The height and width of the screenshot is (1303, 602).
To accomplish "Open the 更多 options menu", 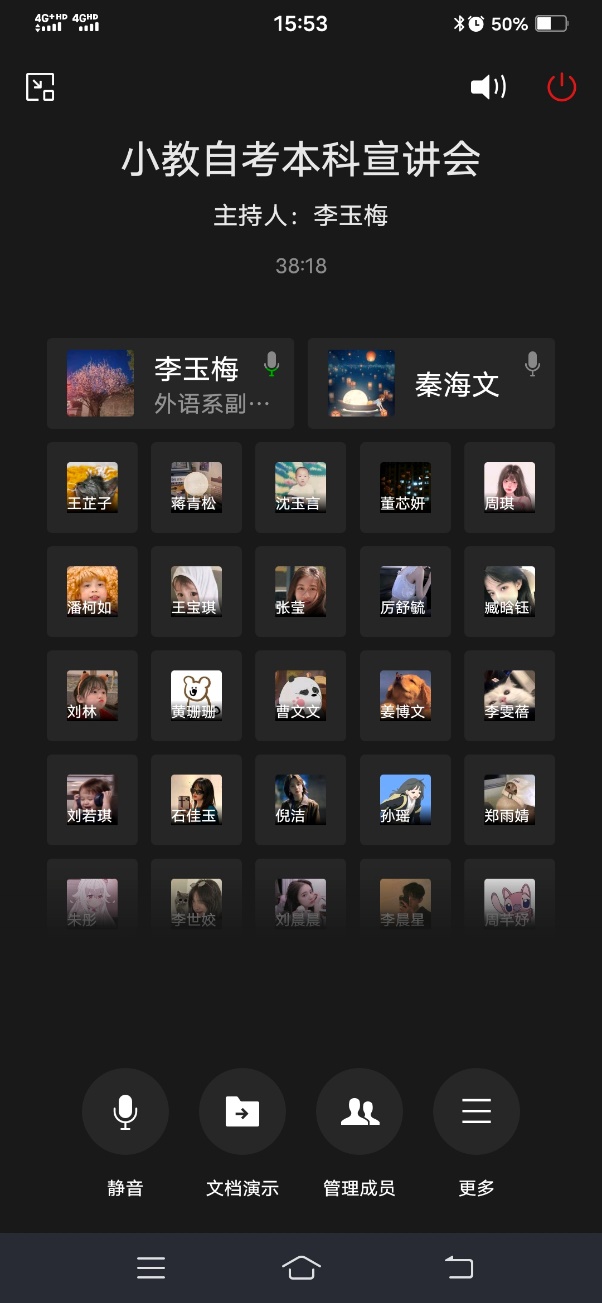I will coord(476,1112).
